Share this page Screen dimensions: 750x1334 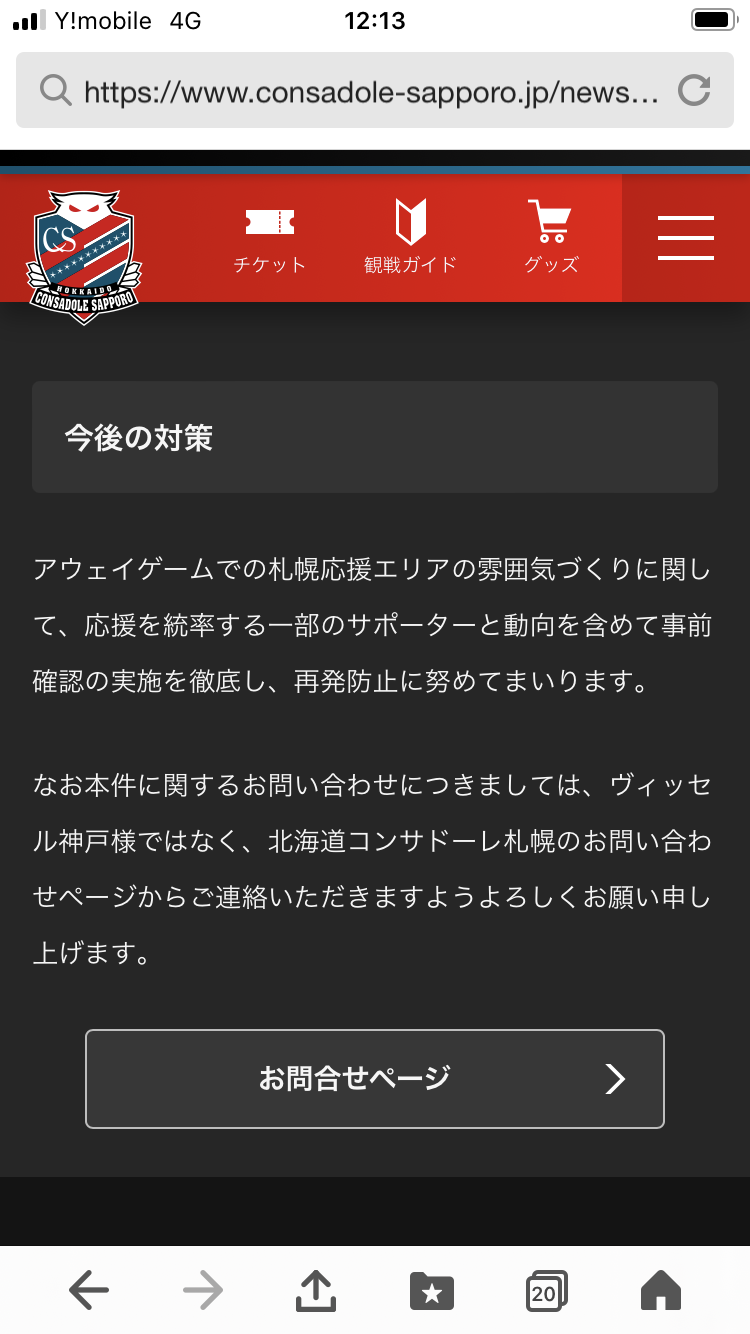pyautogui.click(x=316, y=1291)
